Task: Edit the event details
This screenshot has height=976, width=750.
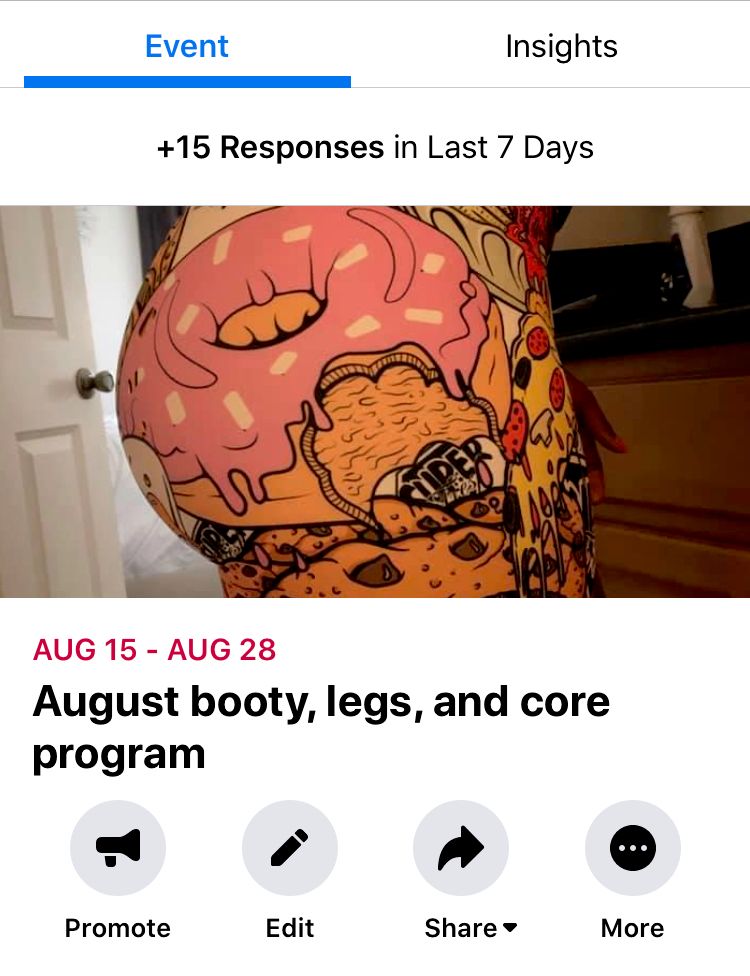Action: pos(290,848)
